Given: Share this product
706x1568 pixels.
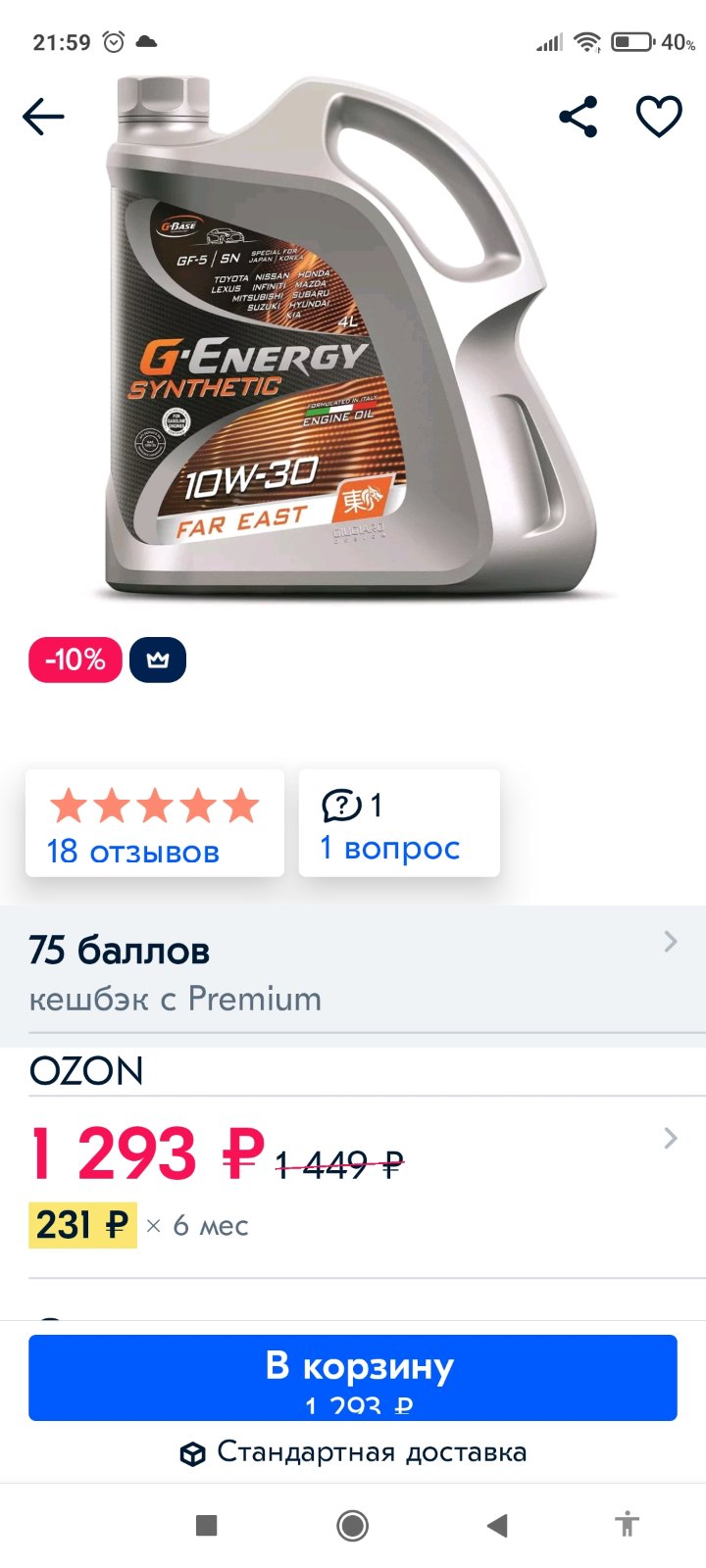Looking at the screenshot, I should point(579,117).
